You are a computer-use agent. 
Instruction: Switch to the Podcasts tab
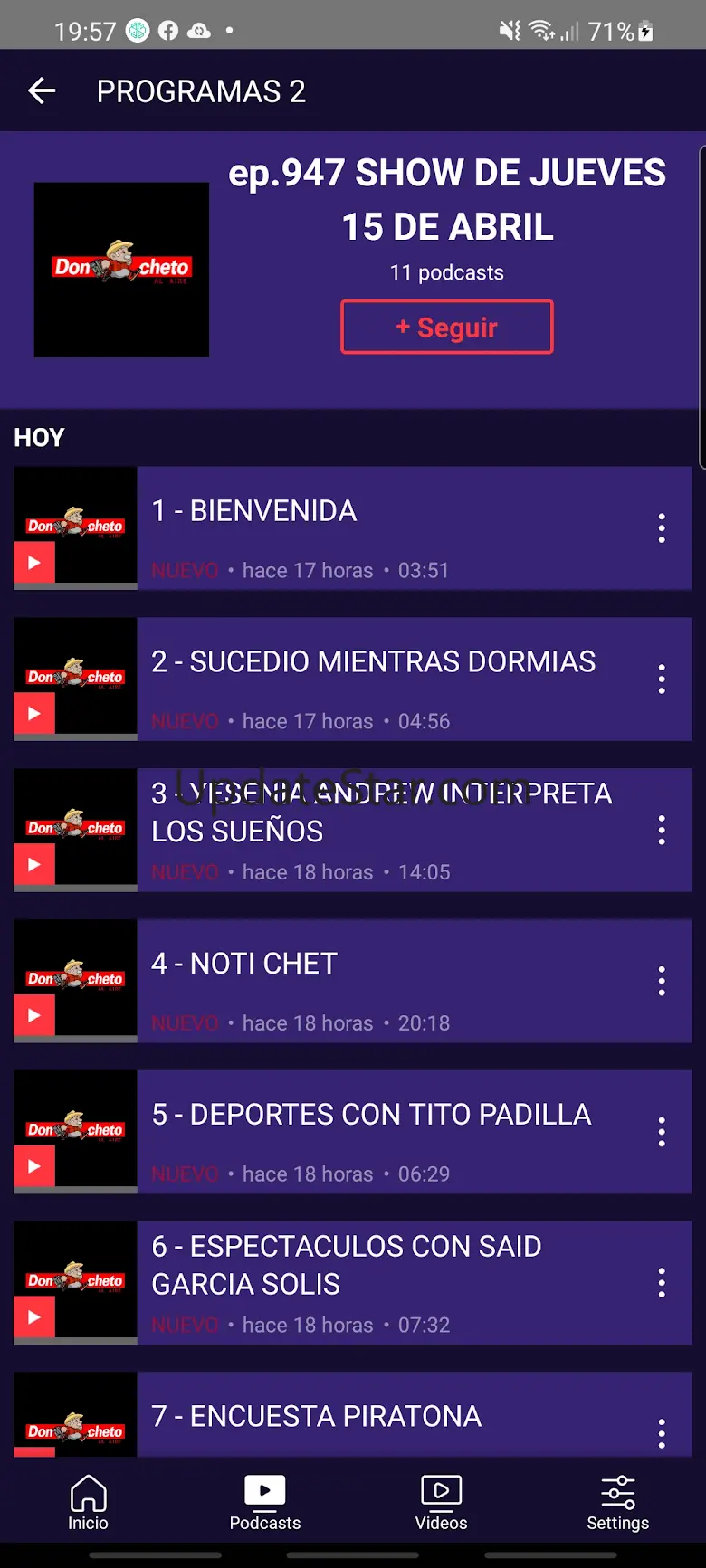point(264,1503)
